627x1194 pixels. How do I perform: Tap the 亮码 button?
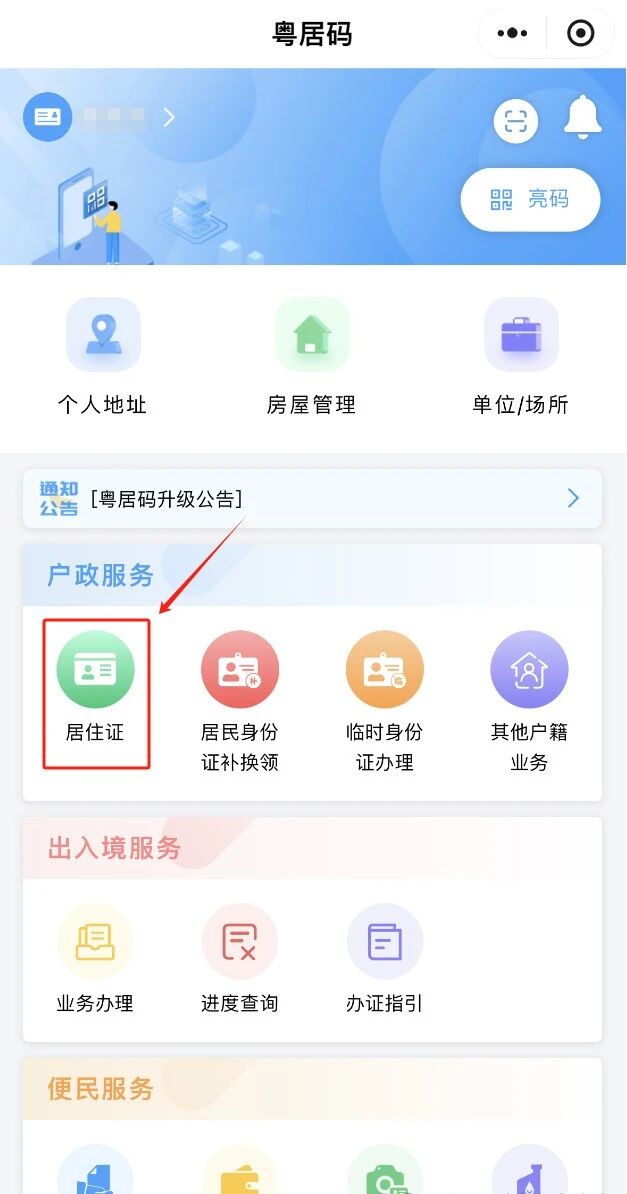tap(530, 199)
